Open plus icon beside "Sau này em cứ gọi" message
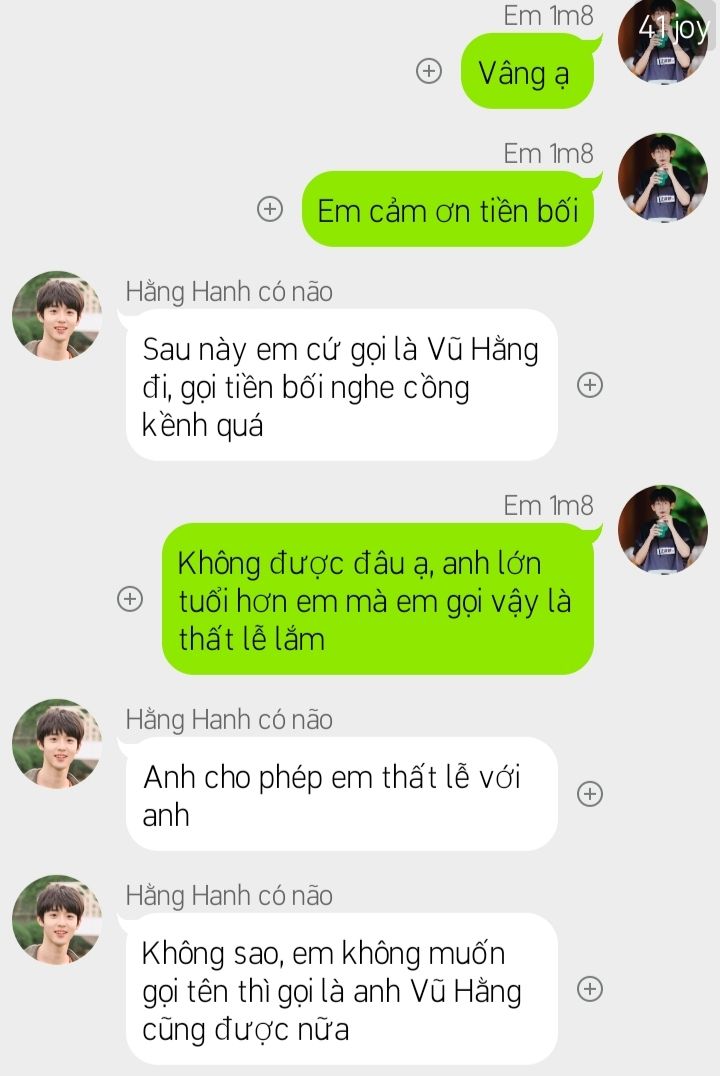 click(591, 385)
